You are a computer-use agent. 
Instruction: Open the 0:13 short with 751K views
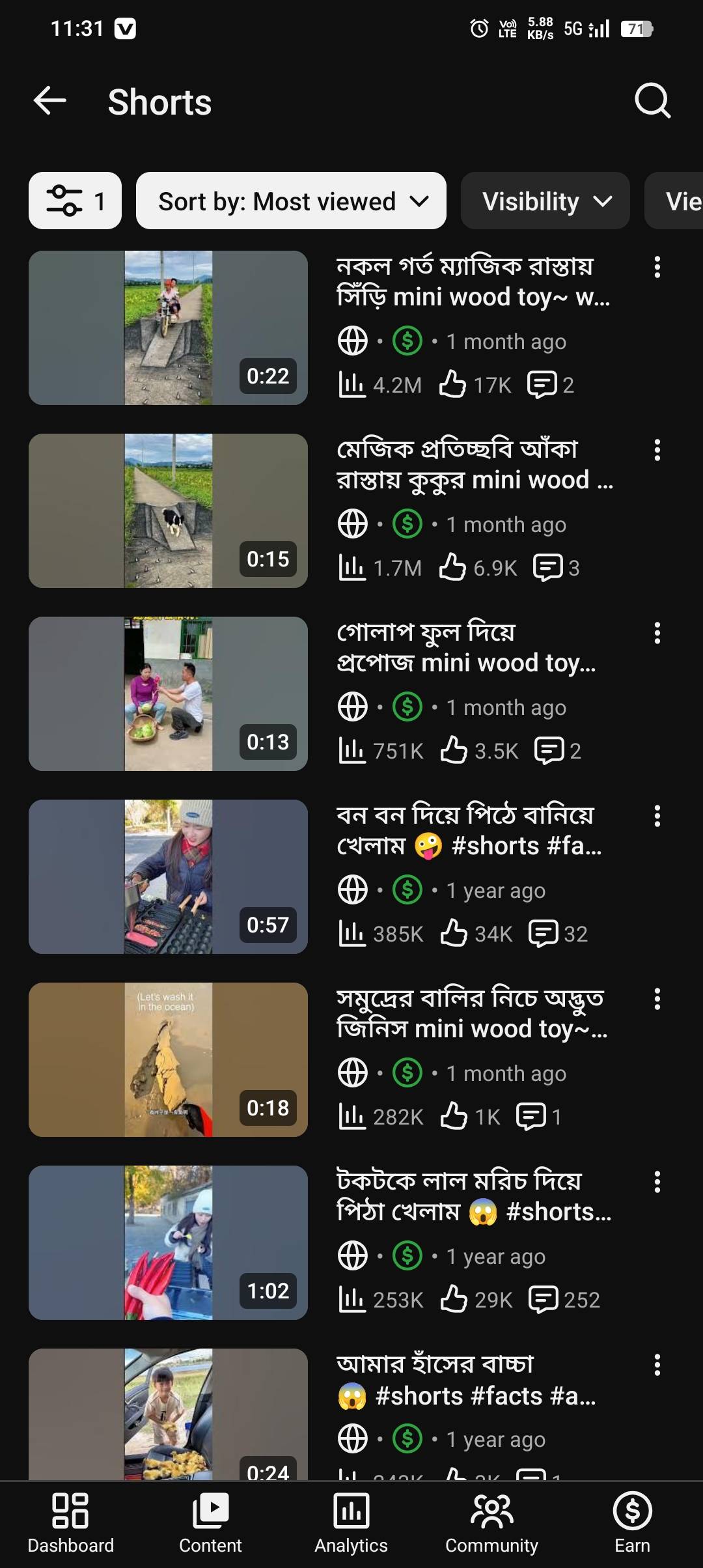click(x=168, y=693)
